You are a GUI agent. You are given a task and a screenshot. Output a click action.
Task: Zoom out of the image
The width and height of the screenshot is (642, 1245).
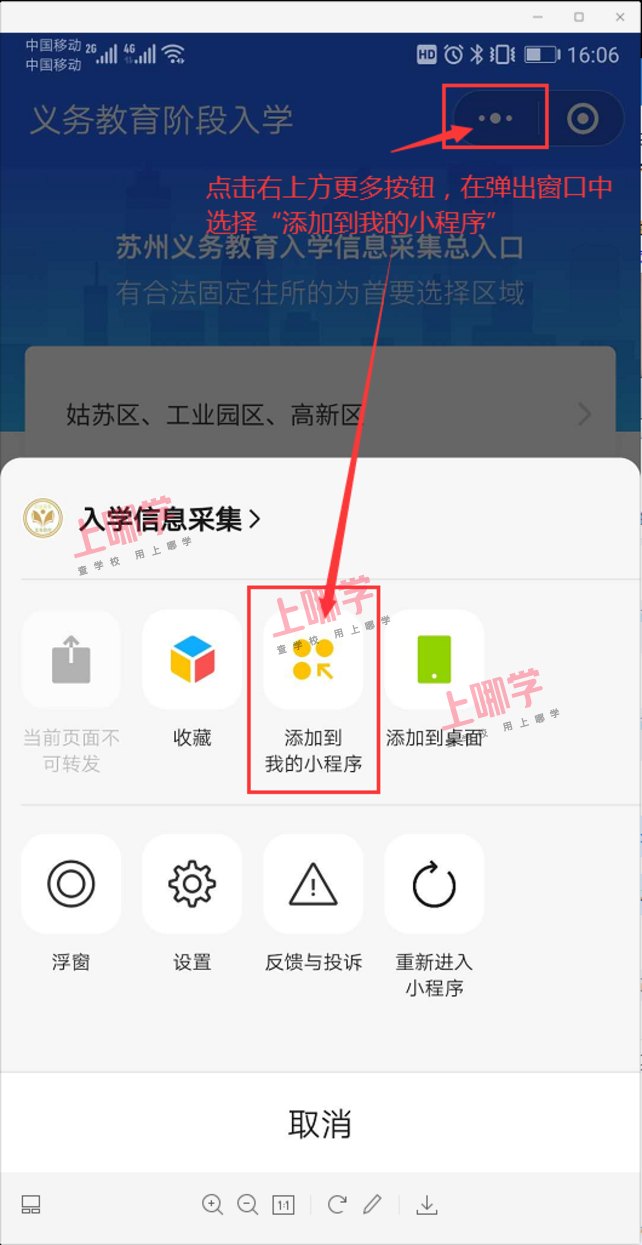tap(247, 1204)
